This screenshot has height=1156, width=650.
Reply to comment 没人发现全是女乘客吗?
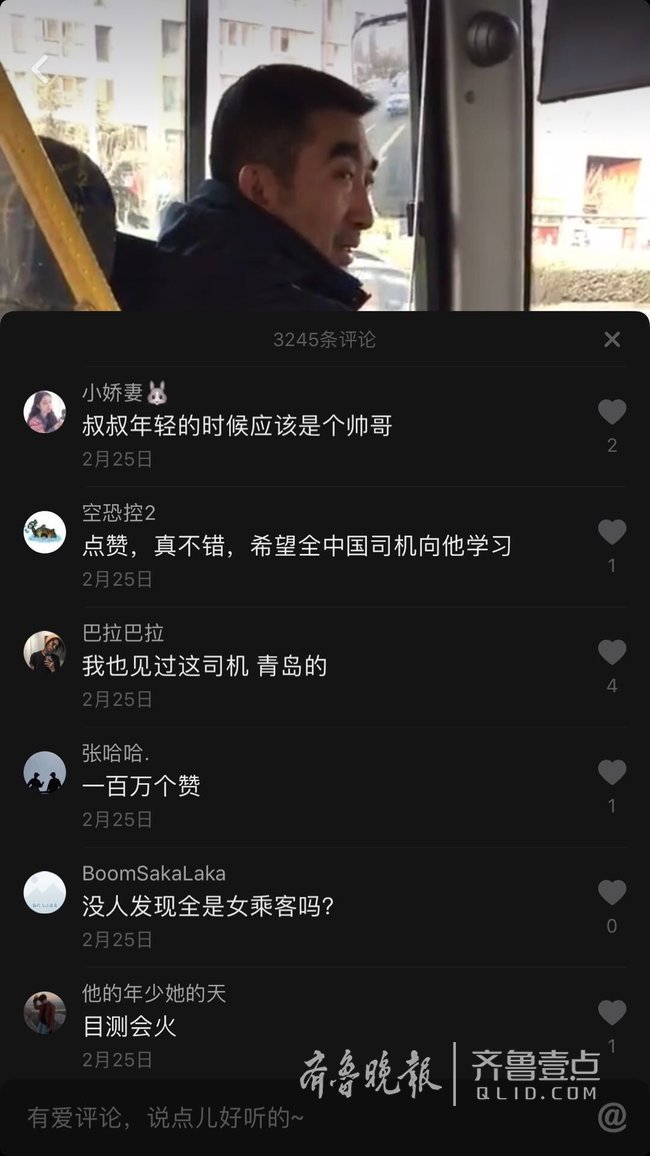click(x=208, y=906)
